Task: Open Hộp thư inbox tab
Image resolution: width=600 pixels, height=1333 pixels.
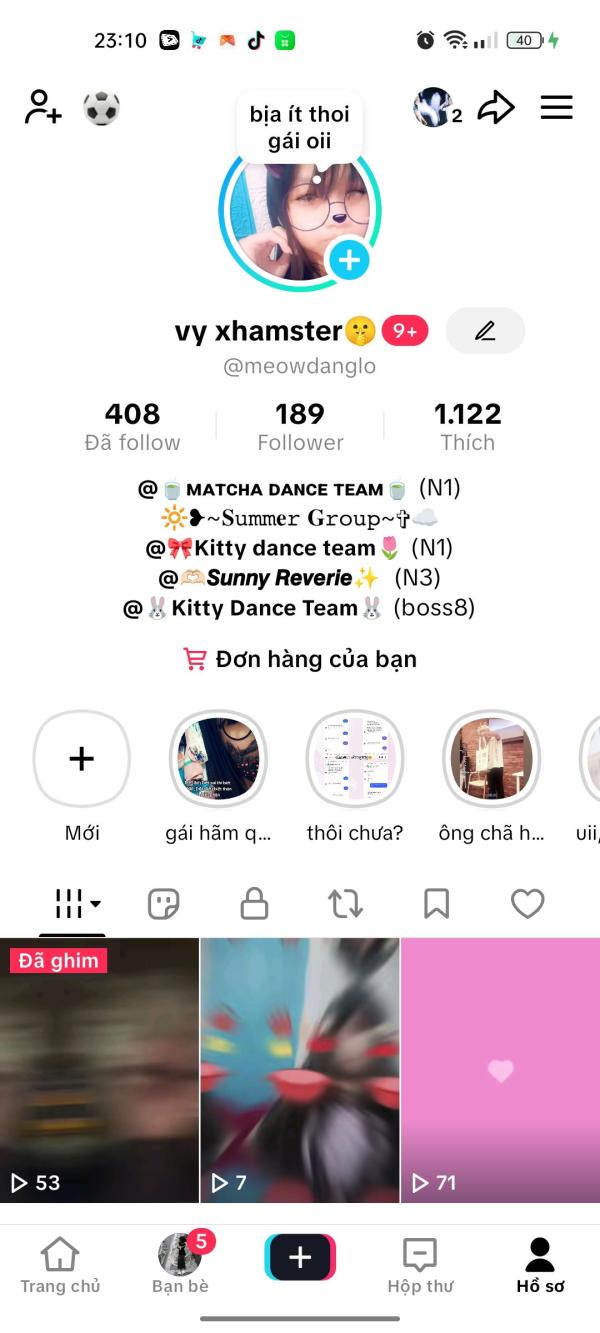Action: [420, 1265]
